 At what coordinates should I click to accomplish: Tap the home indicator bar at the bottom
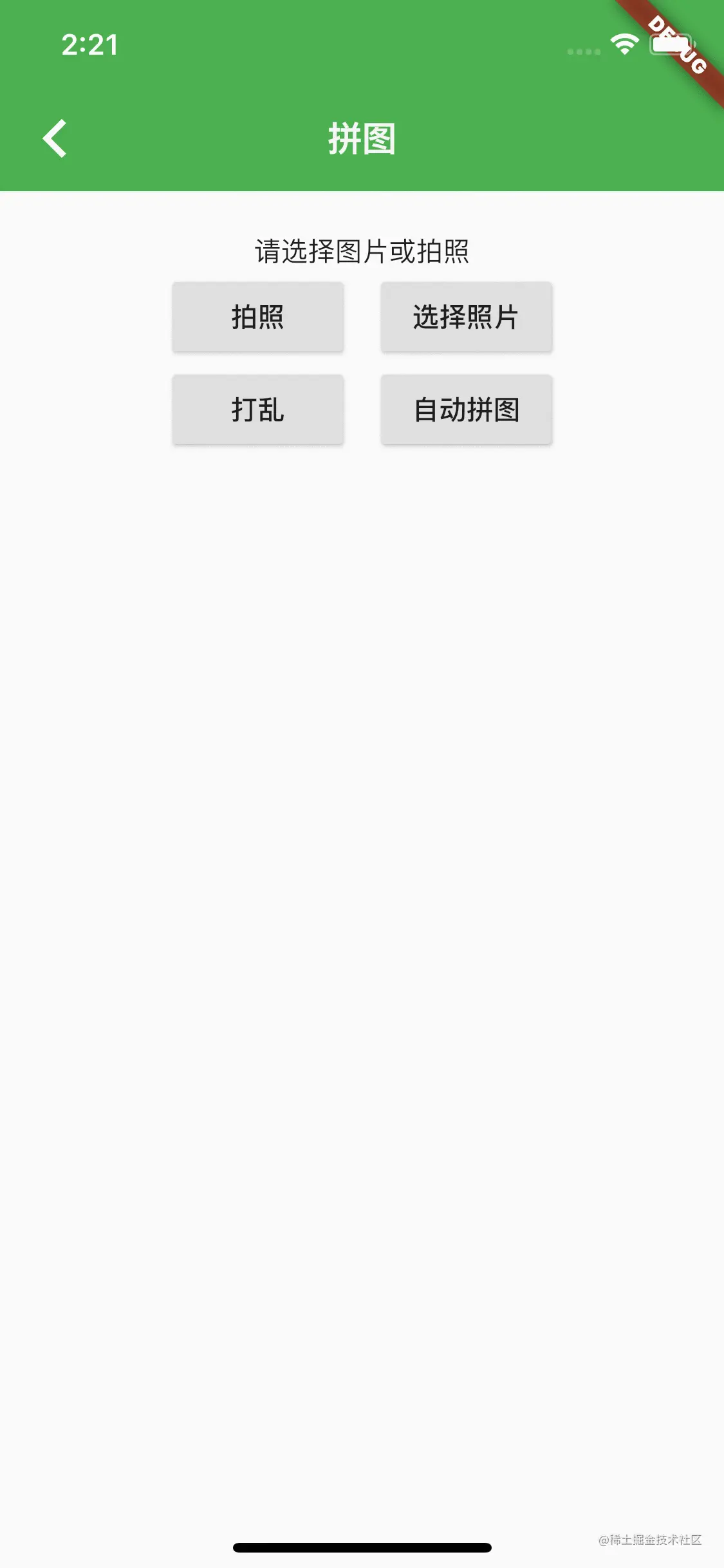[x=362, y=1547]
